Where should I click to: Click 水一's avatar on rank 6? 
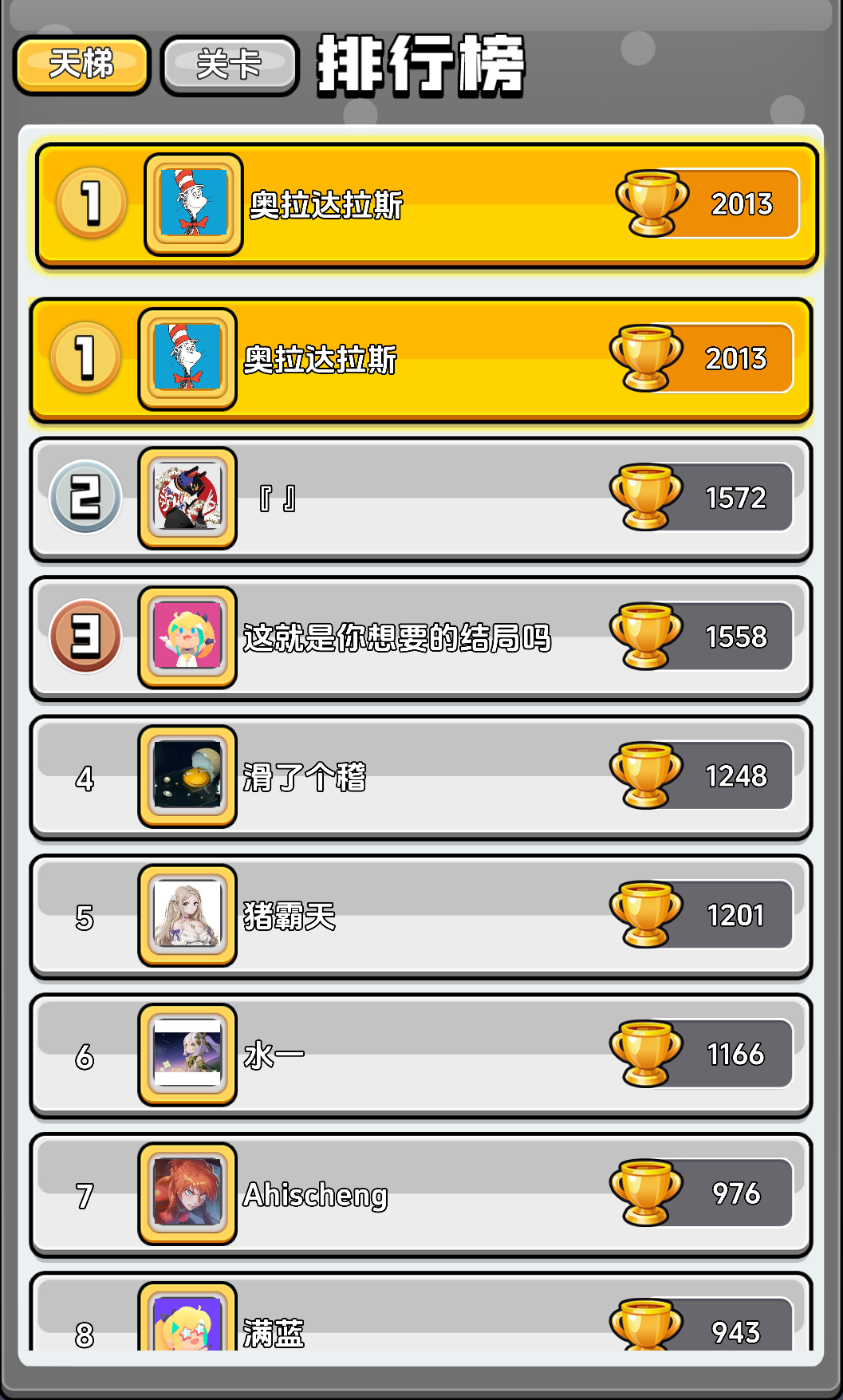pos(187,1055)
